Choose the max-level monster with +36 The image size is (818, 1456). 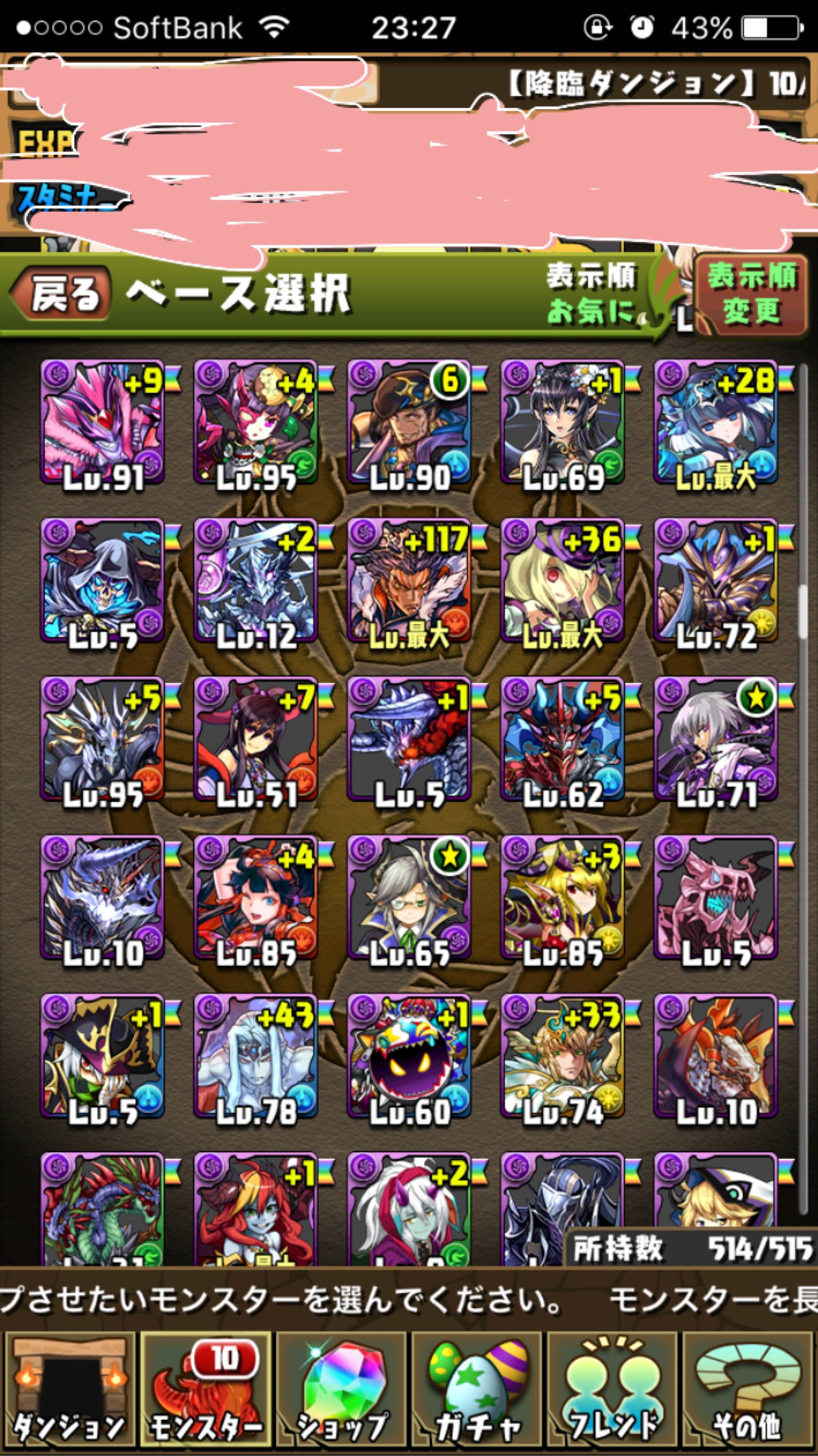563,581
